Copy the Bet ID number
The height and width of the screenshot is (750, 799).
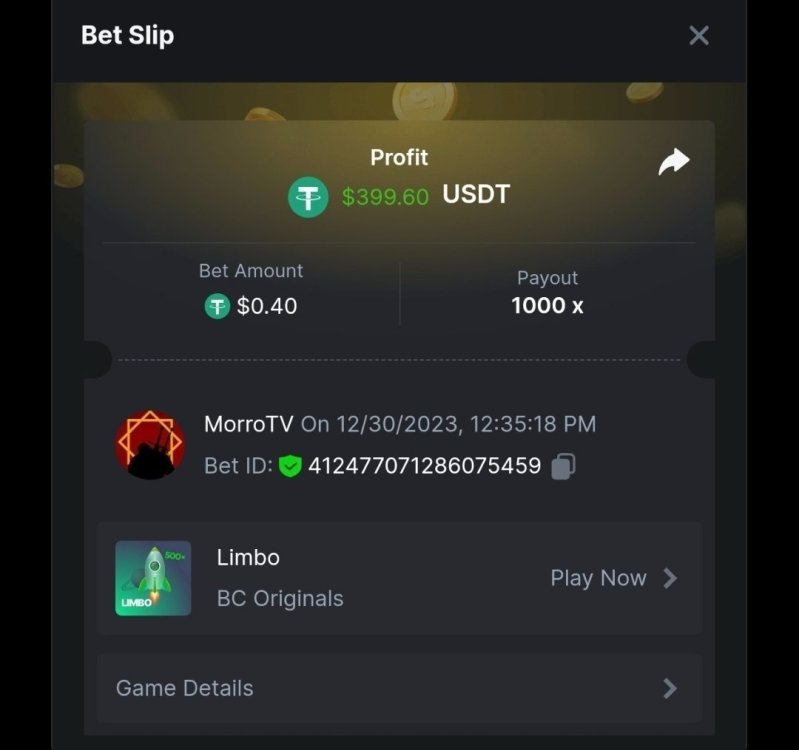564,466
